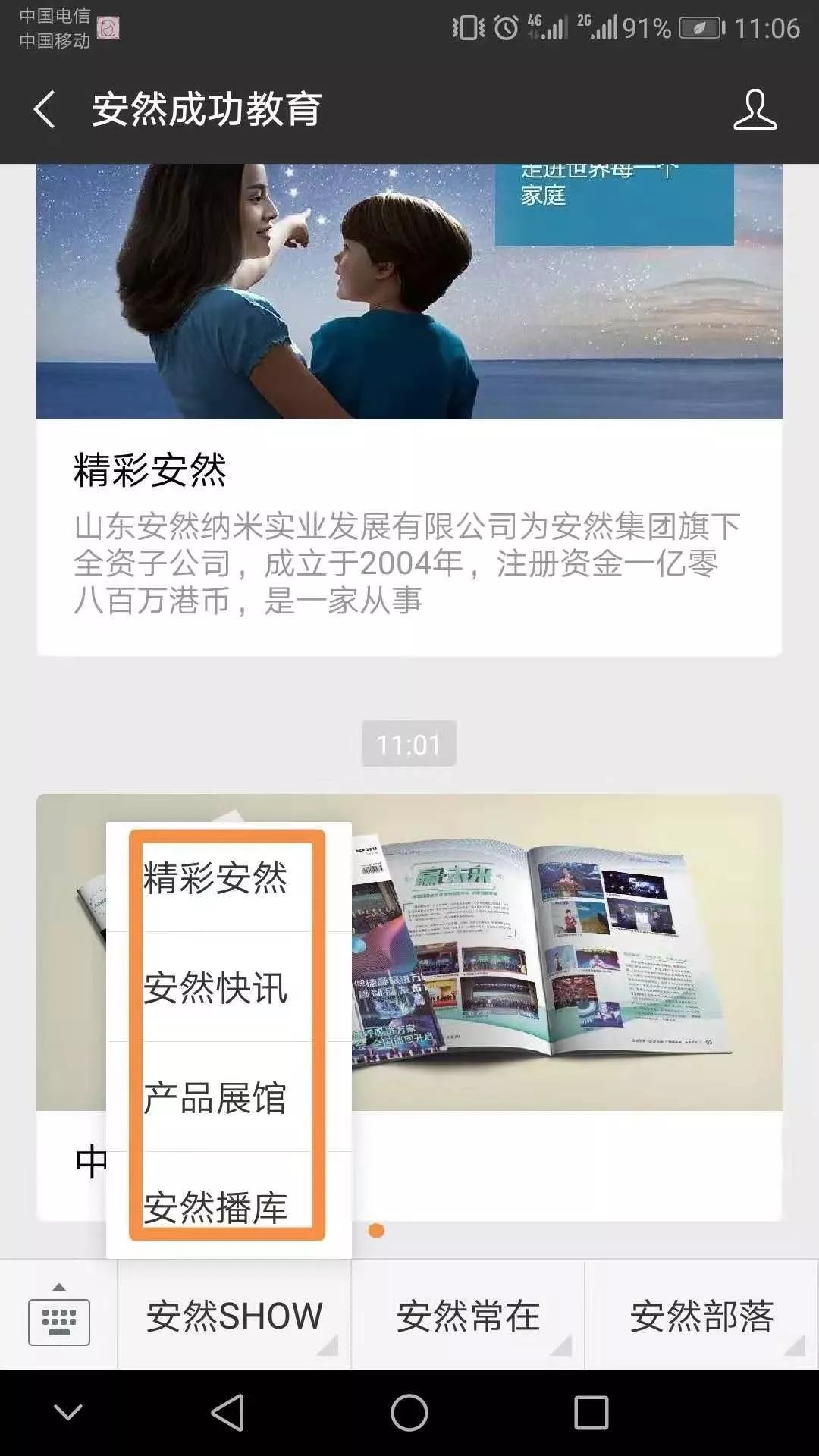Open the account profile icon

(x=755, y=110)
